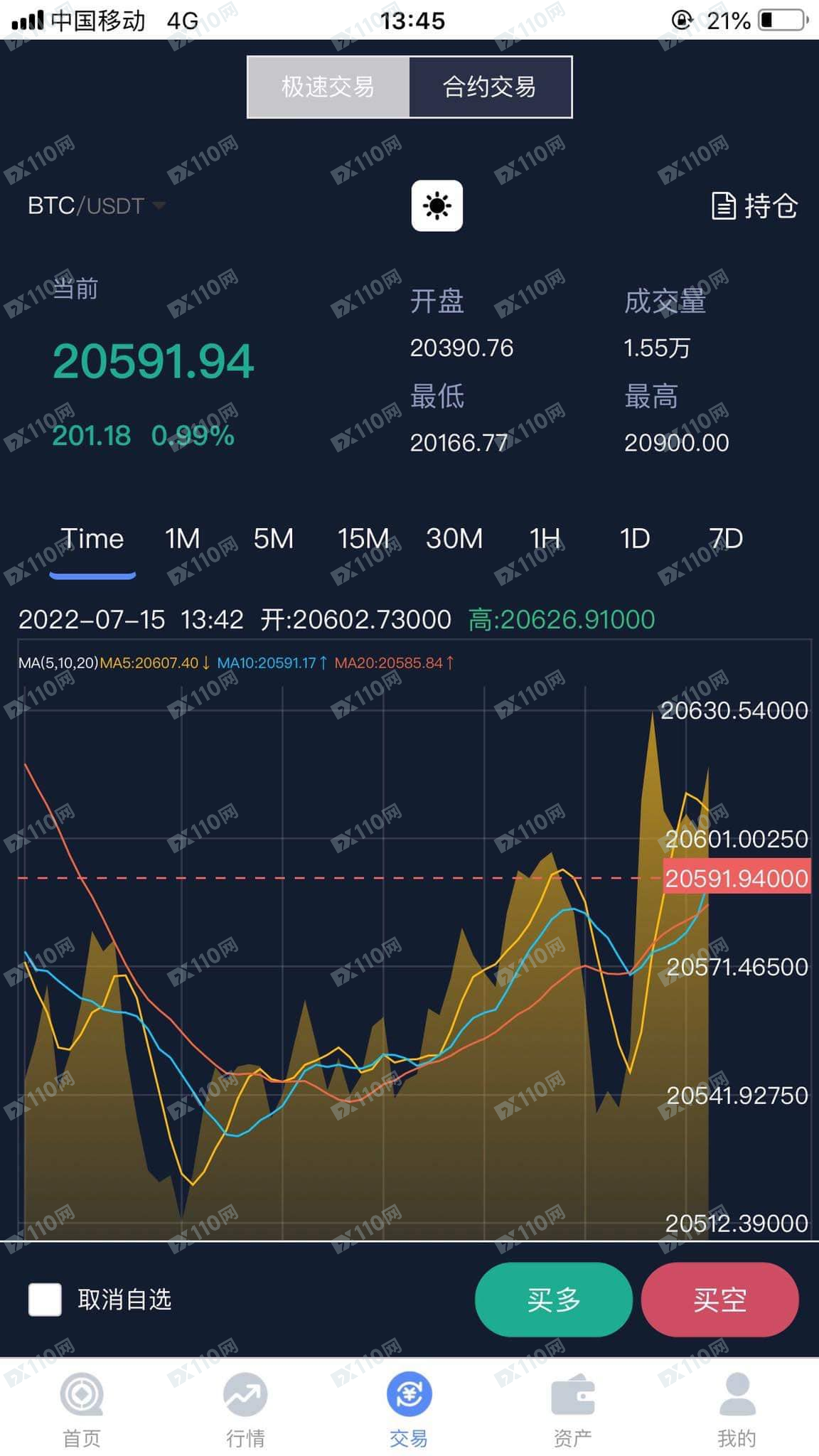Toggle light mode with the sun icon
The width and height of the screenshot is (819, 1456).
(x=437, y=205)
